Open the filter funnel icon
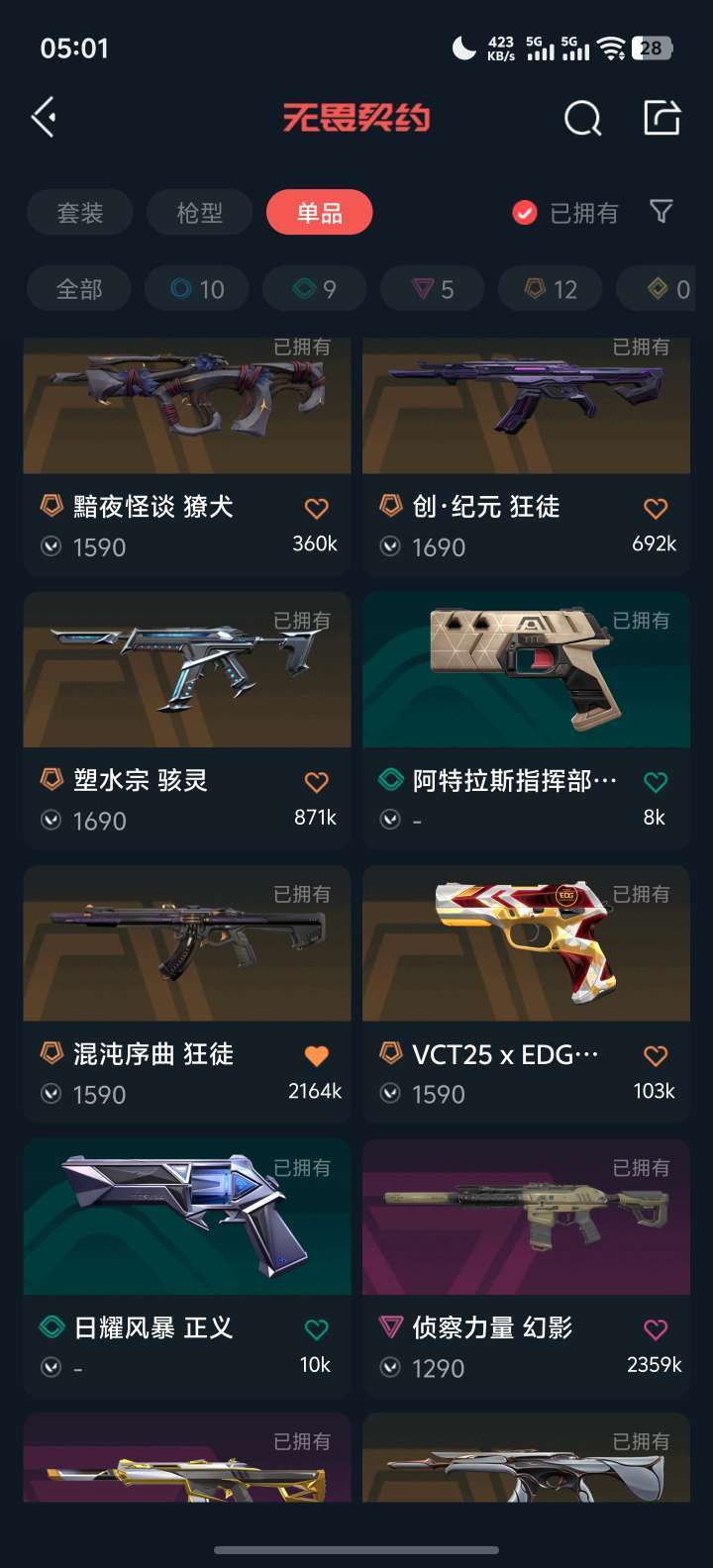713x1568 pixels. pyautogui.click(x=662, y=212)
